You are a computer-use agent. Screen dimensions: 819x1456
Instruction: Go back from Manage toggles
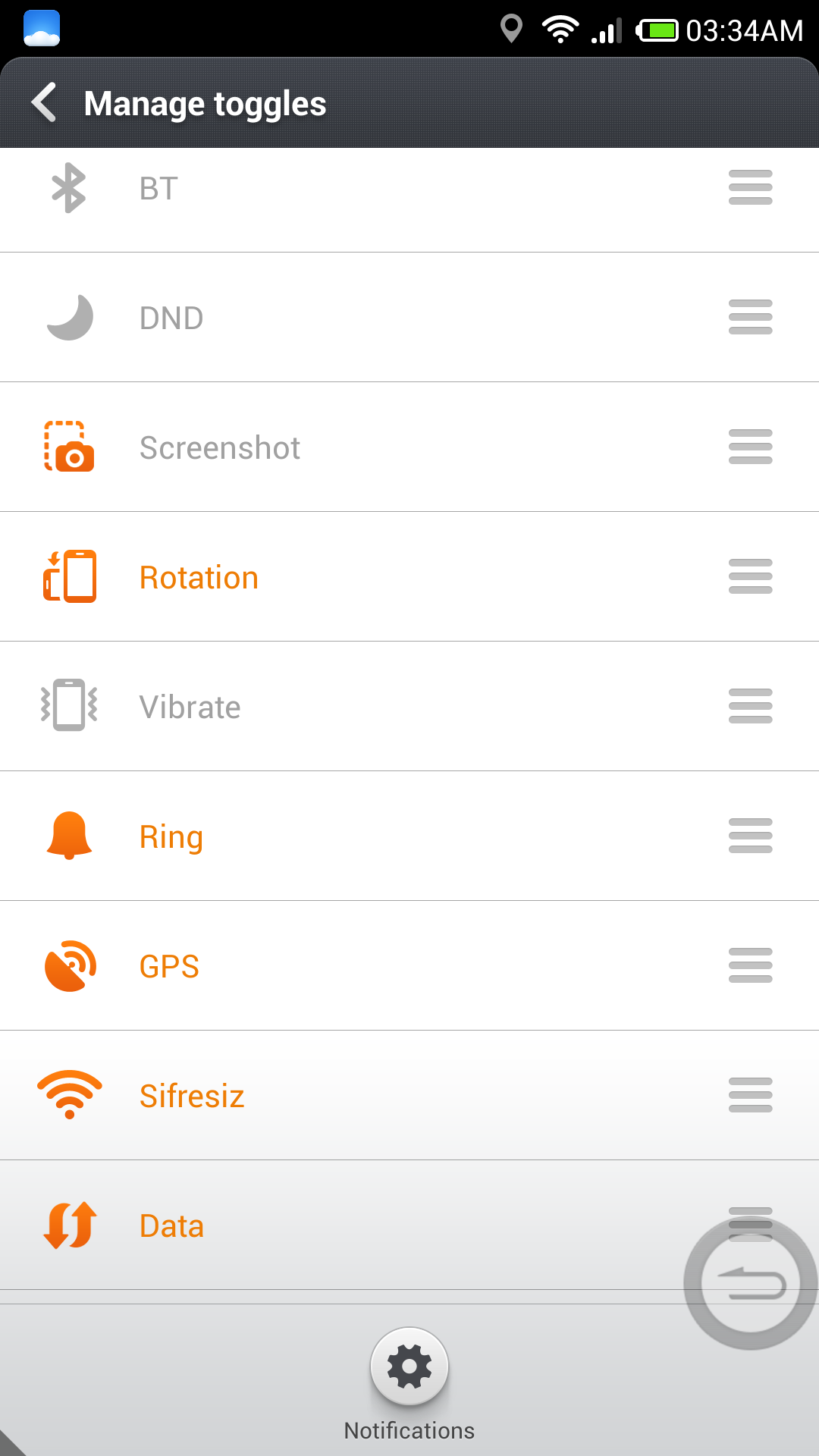44,102
